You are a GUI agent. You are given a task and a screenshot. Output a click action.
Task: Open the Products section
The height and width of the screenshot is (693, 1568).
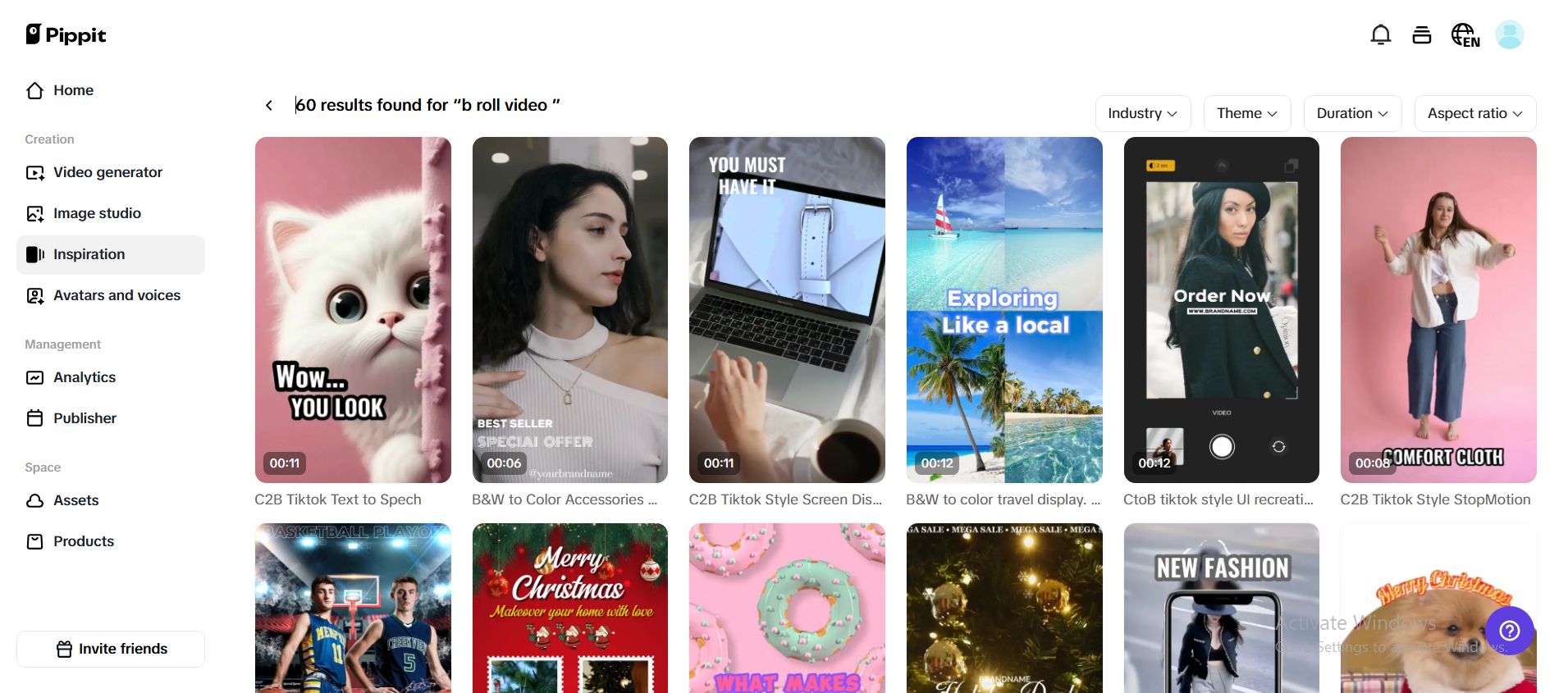83,541
